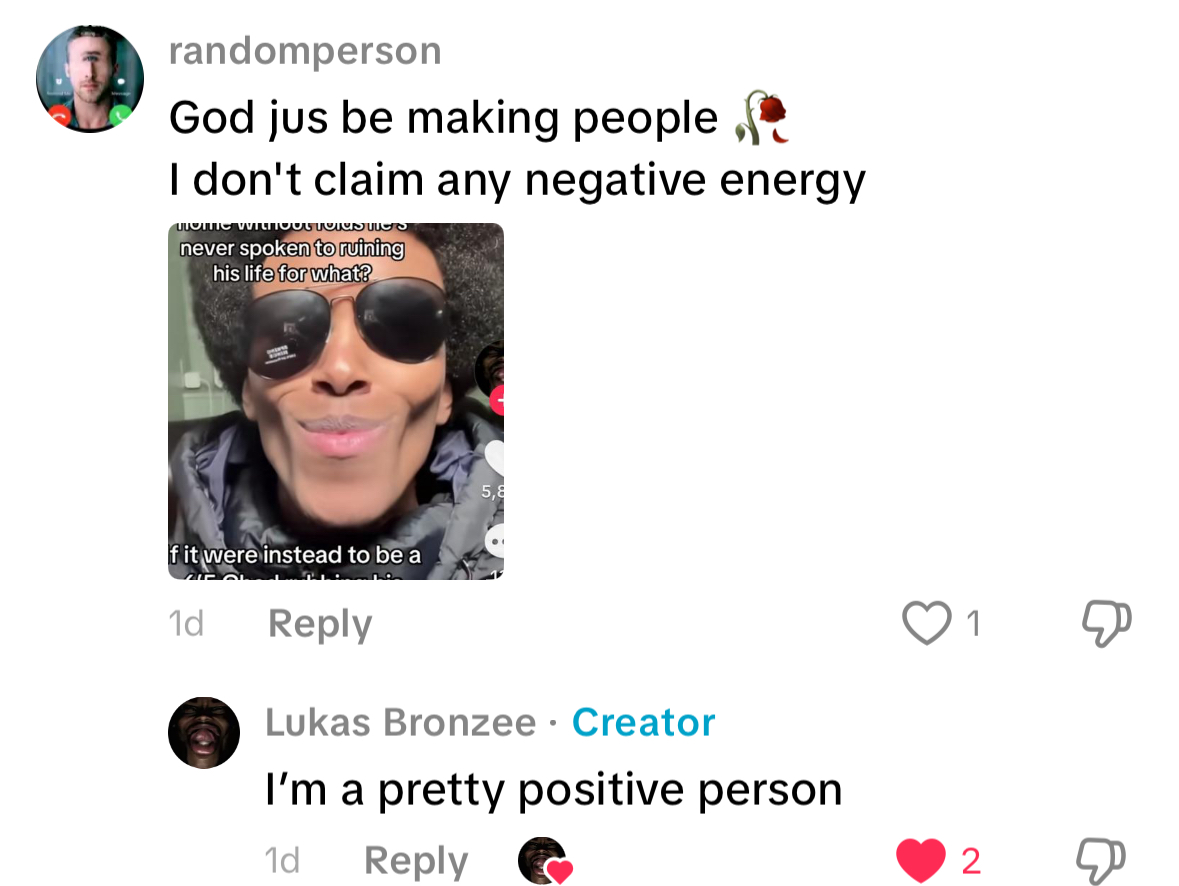Reply to Lukas Bronzee's comment
1179x886 pixels.
[x=415, y=860]
